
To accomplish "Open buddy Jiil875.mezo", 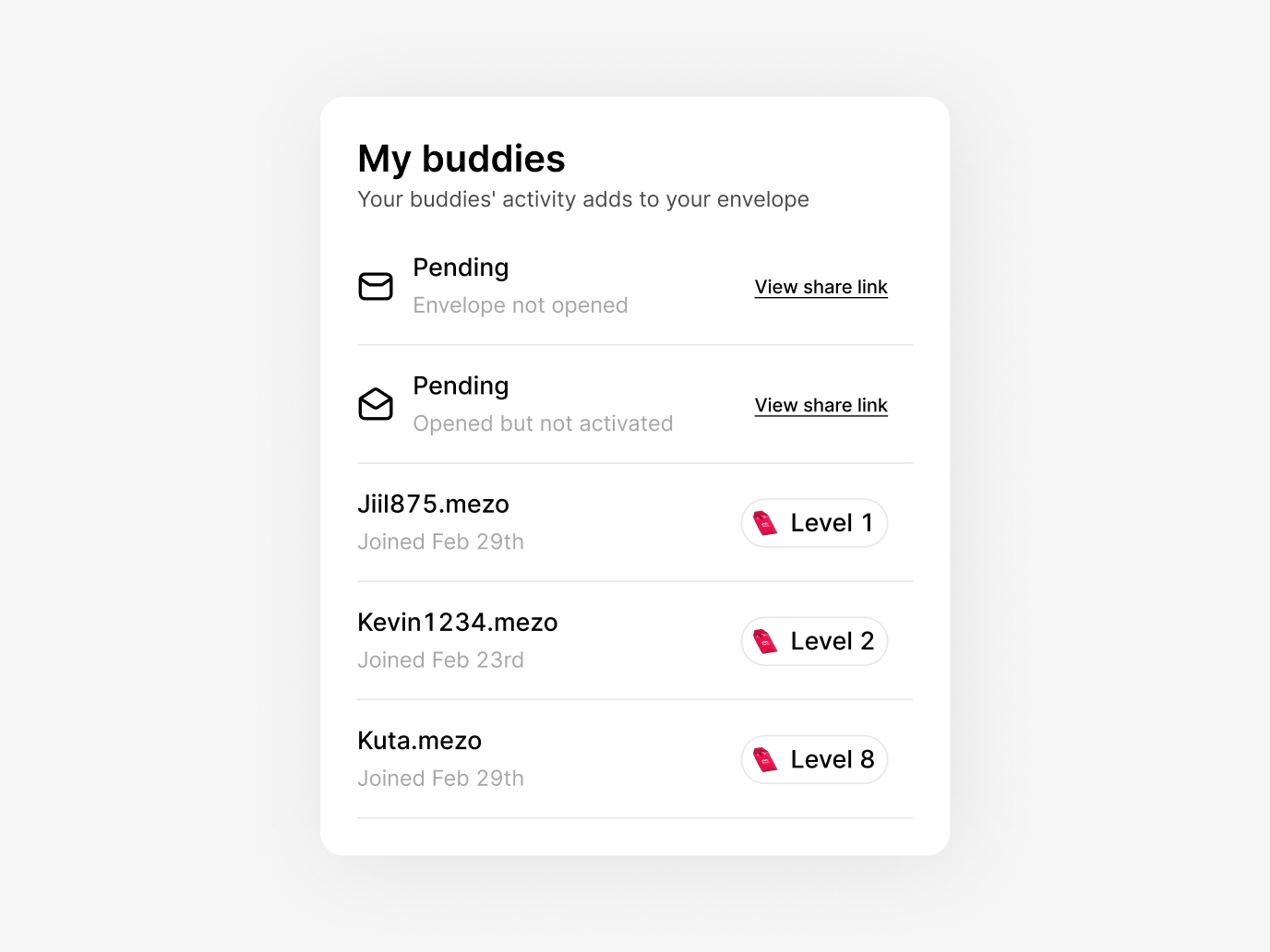I will click(x=433, y=505).
